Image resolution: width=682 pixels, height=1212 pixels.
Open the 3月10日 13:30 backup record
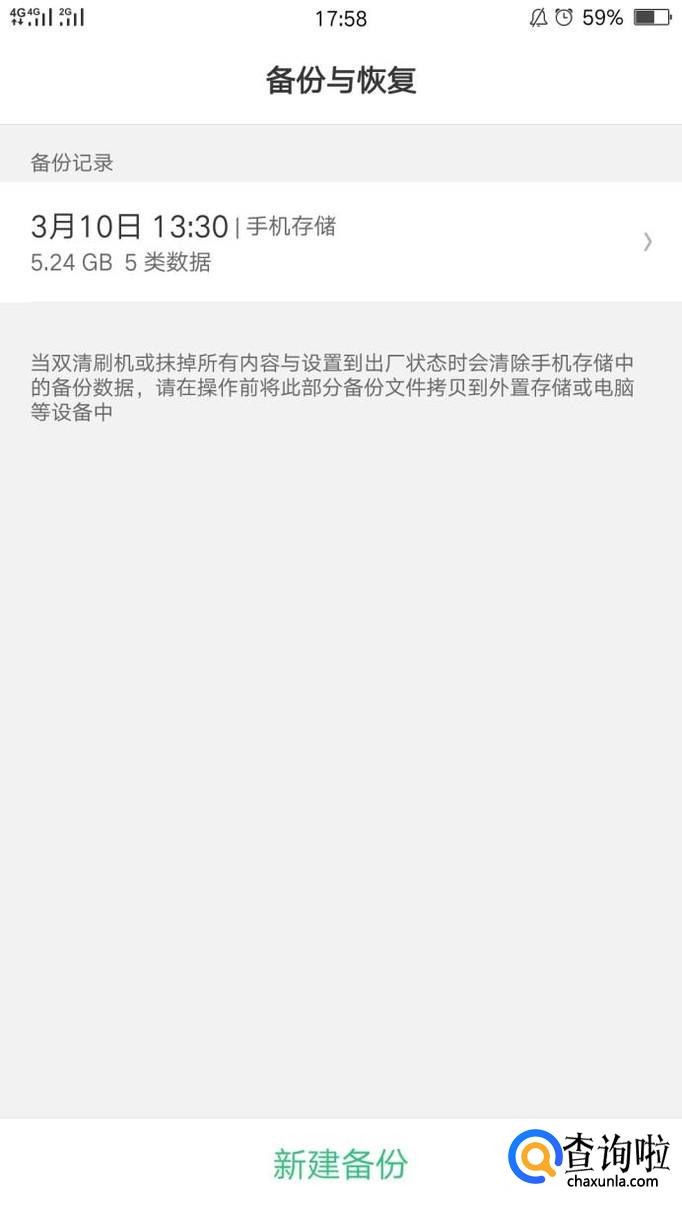pos(341,242)
